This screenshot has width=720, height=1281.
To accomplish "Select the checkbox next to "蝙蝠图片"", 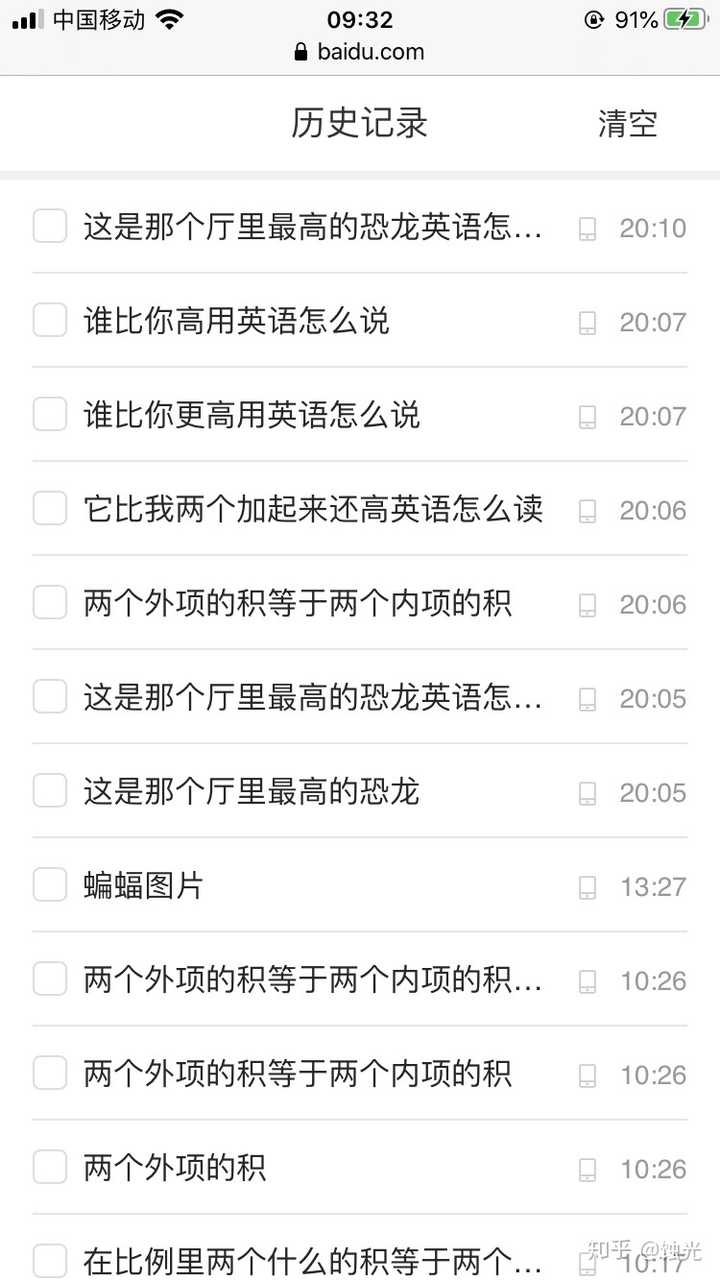I will pos(48,884).
